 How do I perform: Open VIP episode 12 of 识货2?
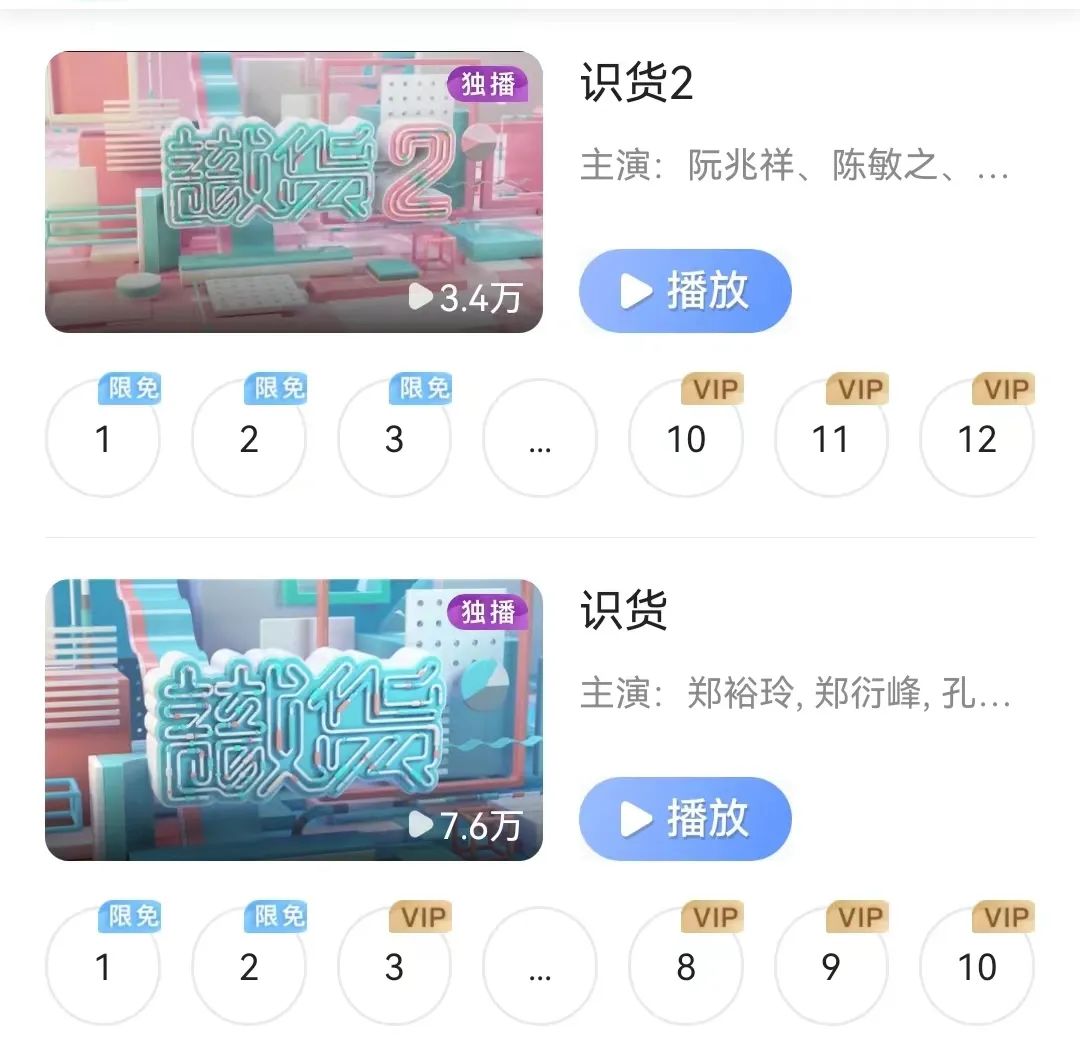point(977,438)
